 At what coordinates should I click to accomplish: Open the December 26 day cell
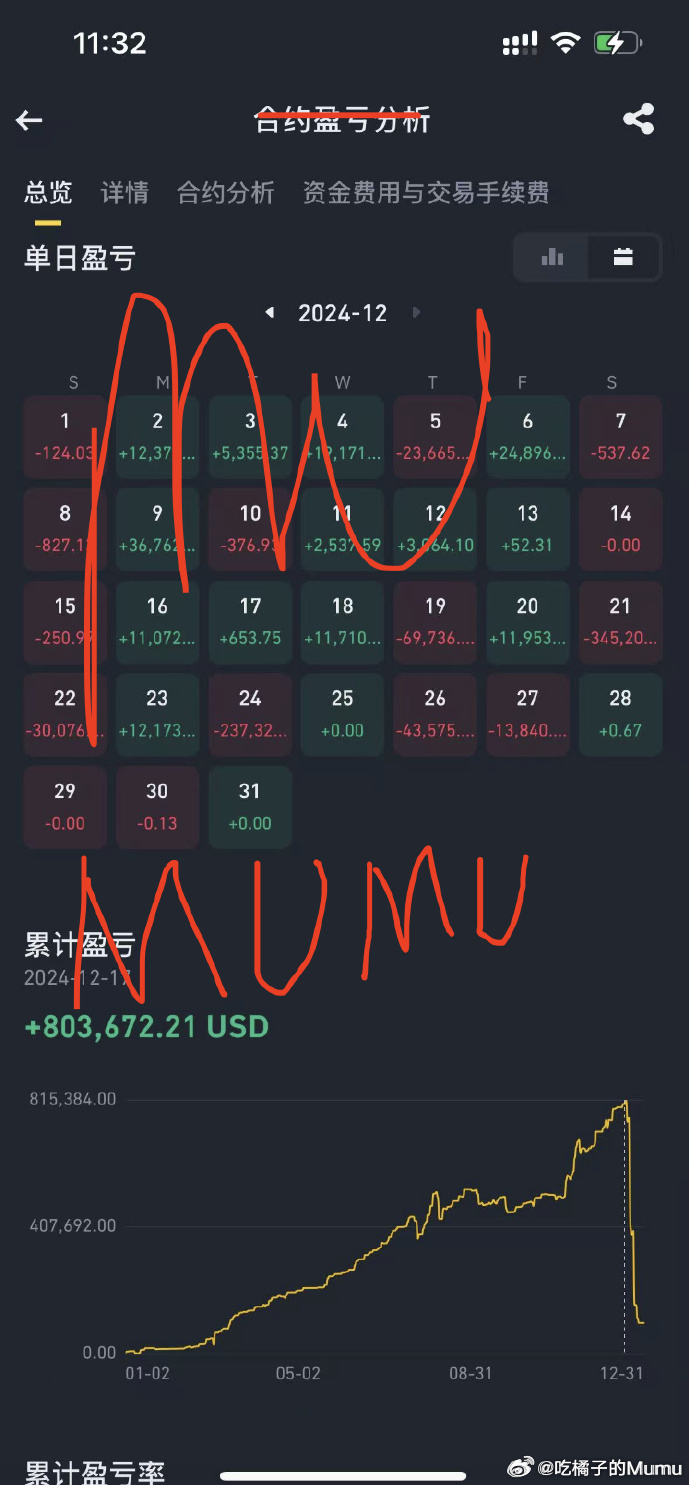coord(435,714)
